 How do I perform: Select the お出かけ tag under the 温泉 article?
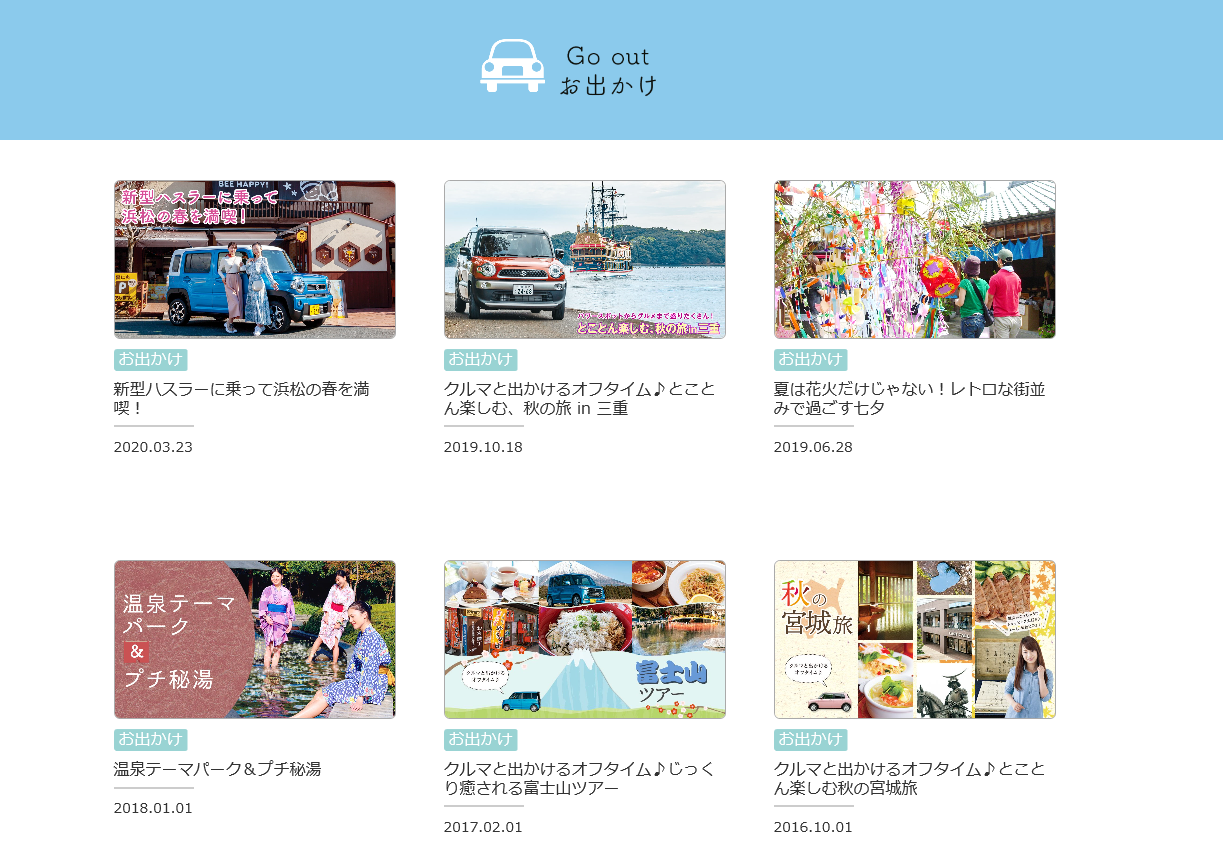151,739
